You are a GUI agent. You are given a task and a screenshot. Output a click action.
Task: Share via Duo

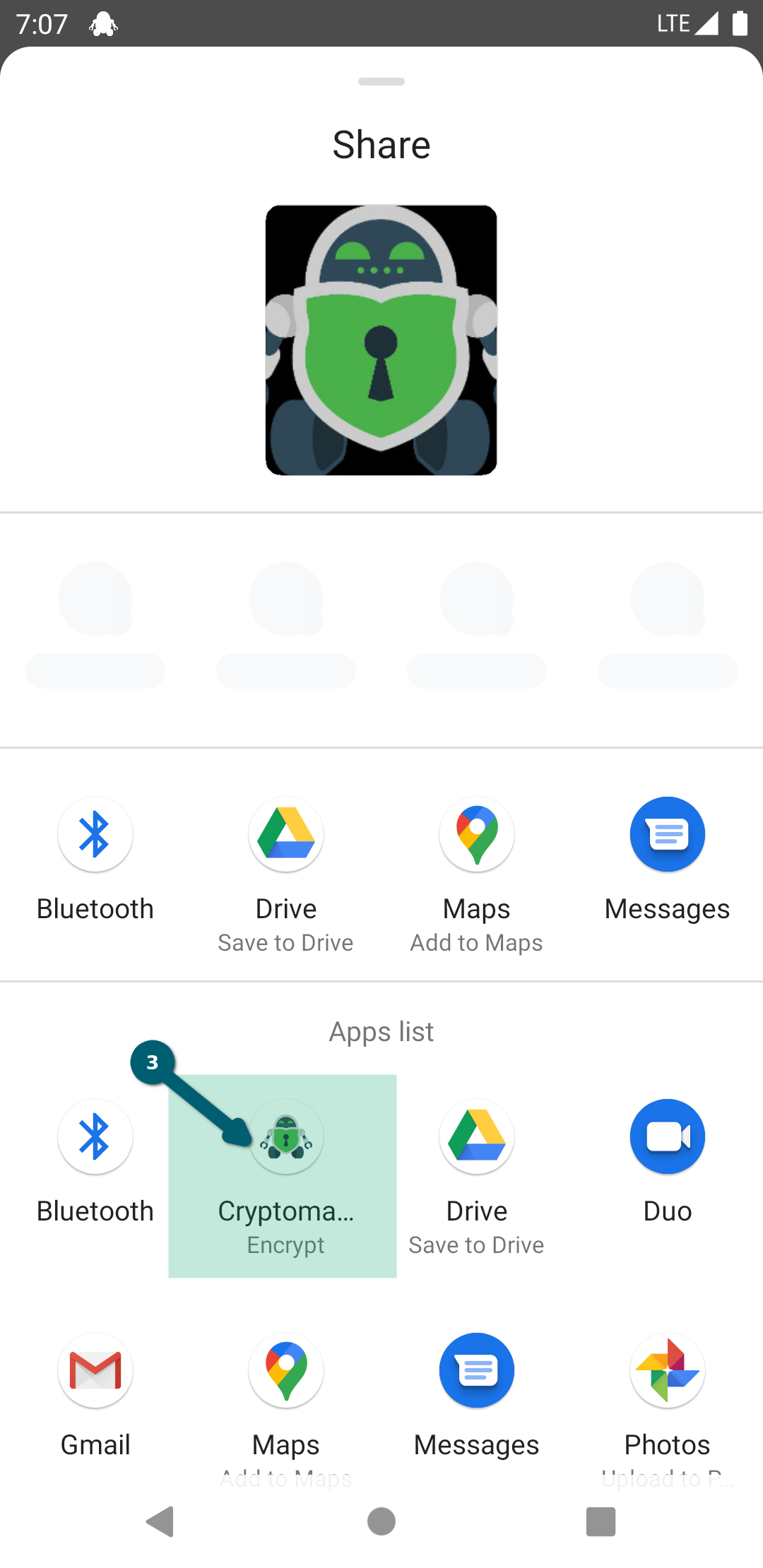667,1137
